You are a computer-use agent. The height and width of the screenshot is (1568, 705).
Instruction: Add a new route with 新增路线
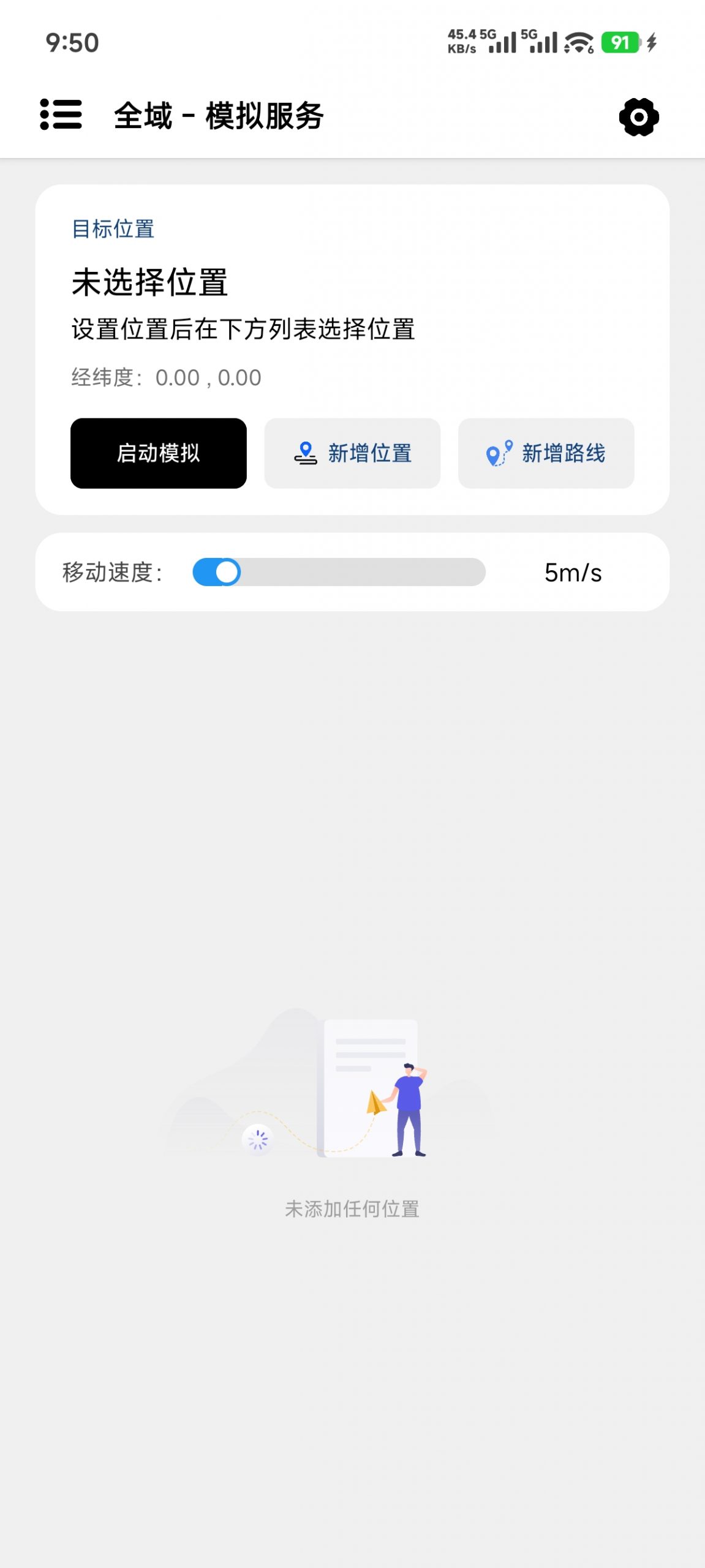(546, 453)
